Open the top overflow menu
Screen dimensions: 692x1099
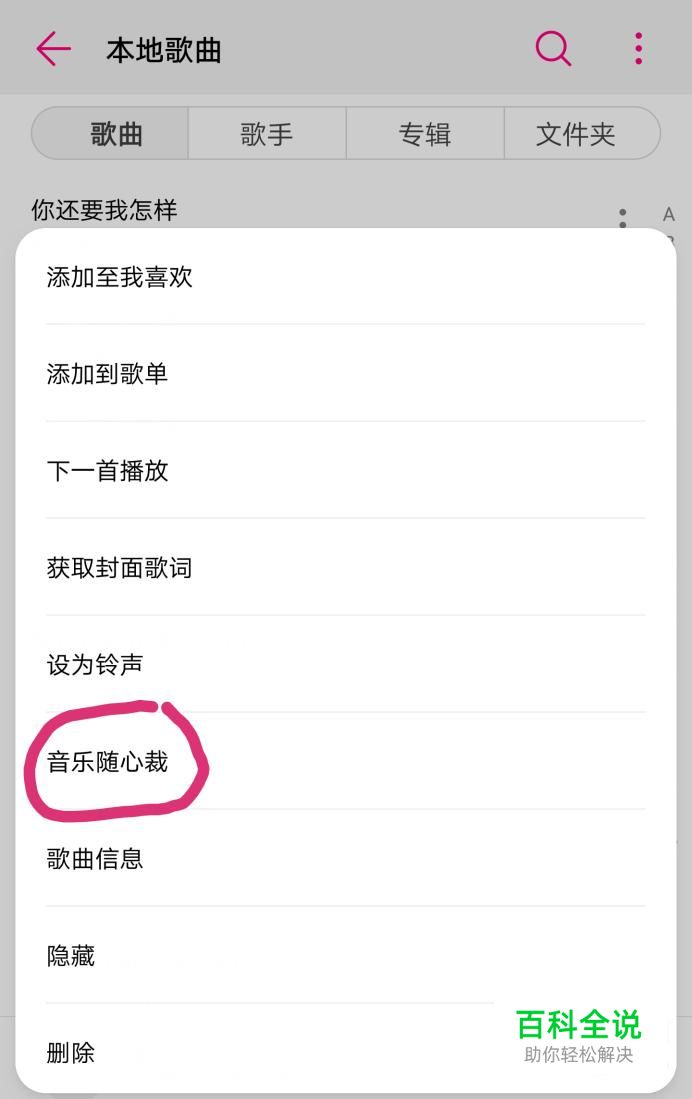tap(638, 48)
